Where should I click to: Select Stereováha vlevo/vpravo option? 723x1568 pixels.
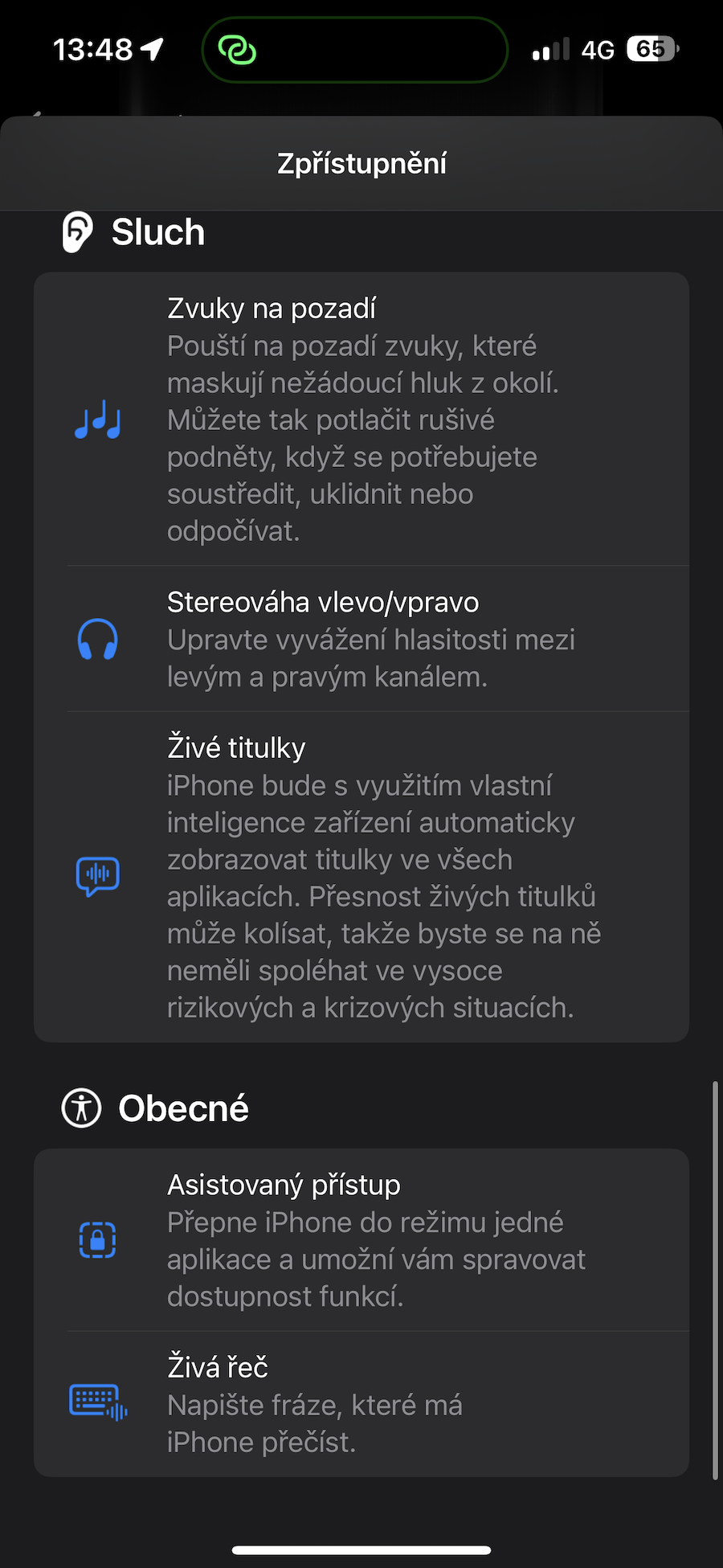361,639
